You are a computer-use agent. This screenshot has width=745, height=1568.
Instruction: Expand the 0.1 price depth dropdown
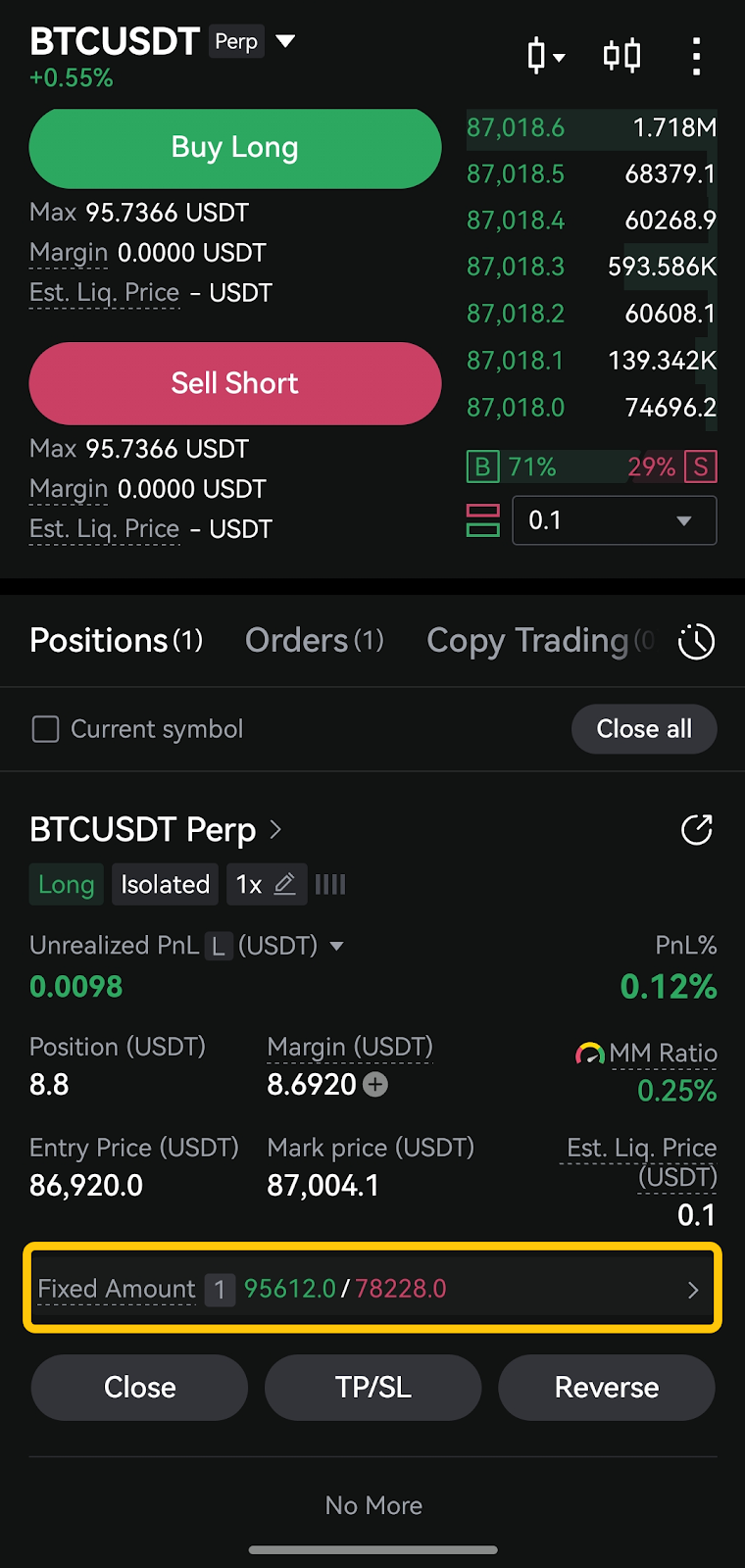point(614,520)
